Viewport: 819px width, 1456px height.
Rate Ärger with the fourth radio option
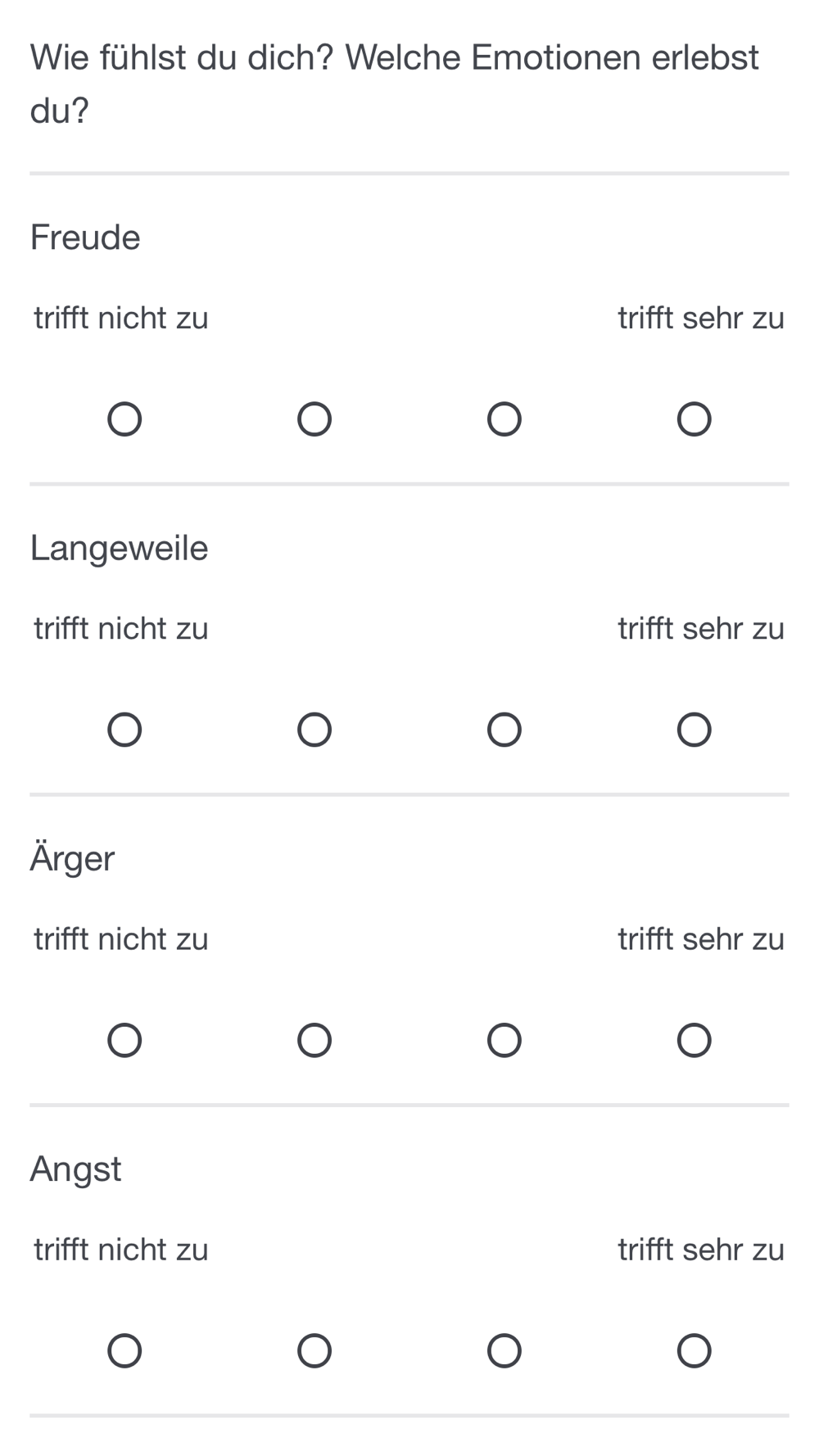(695, 1040)
